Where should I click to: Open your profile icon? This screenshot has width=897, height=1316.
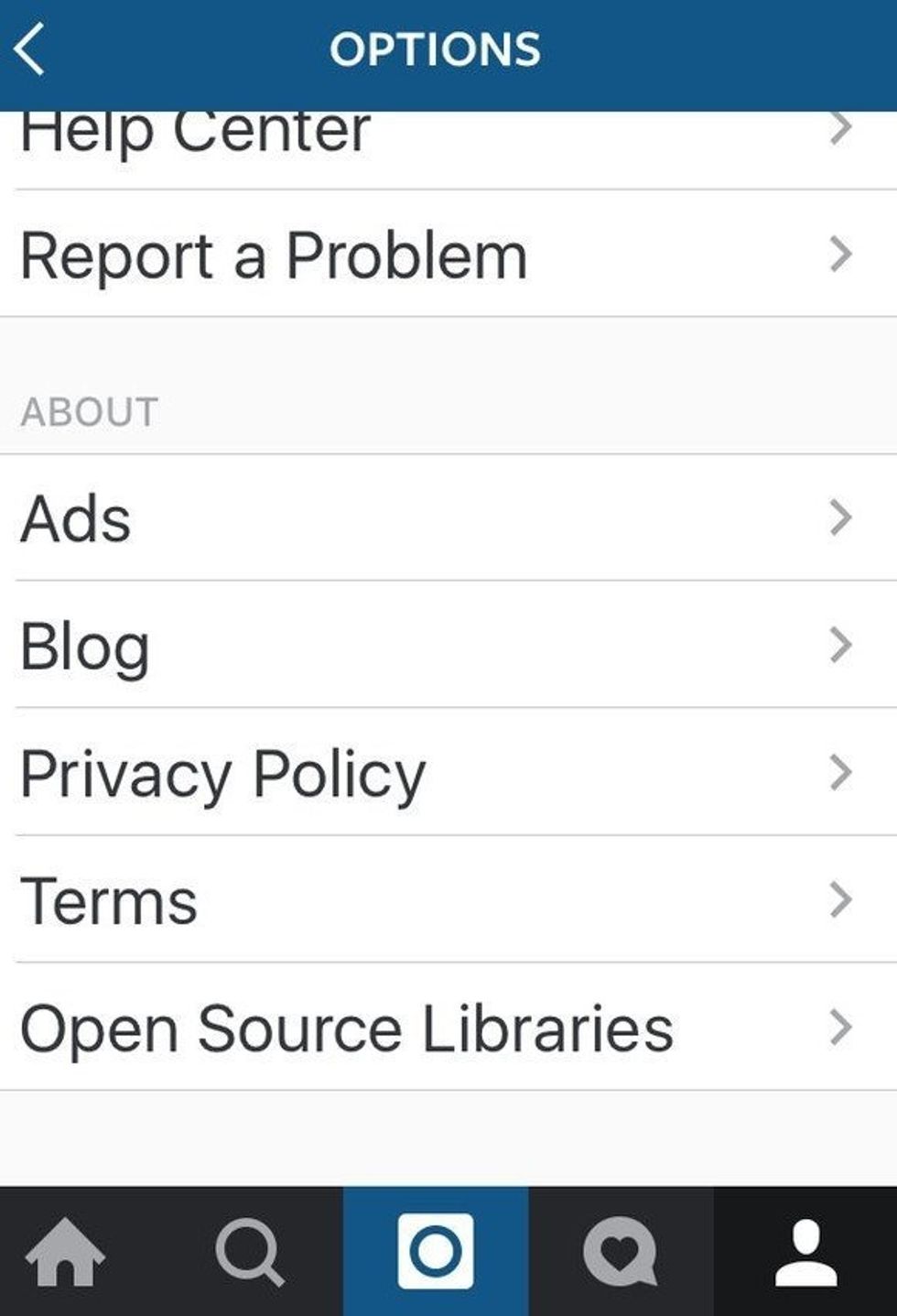804,1252
